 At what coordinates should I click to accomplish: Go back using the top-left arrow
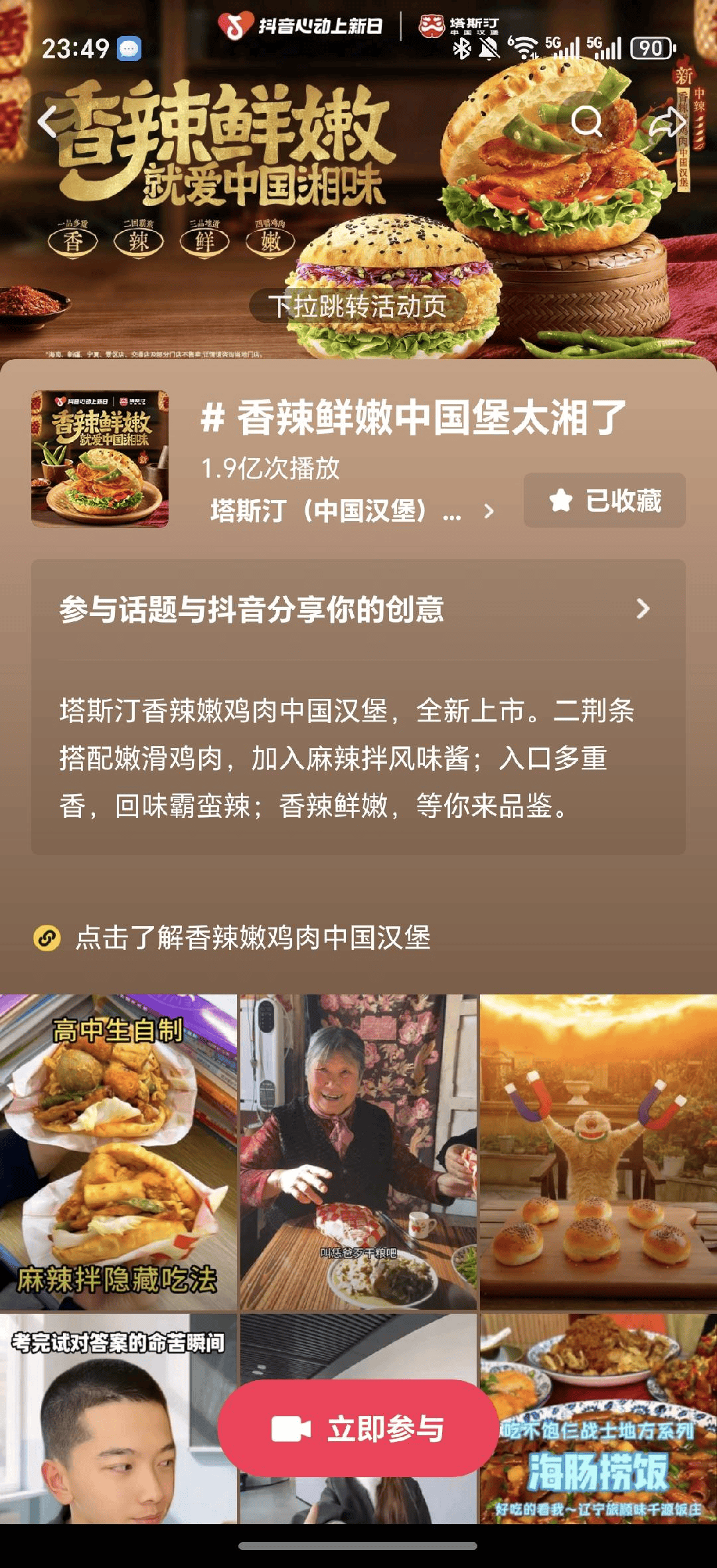[48, 121]
